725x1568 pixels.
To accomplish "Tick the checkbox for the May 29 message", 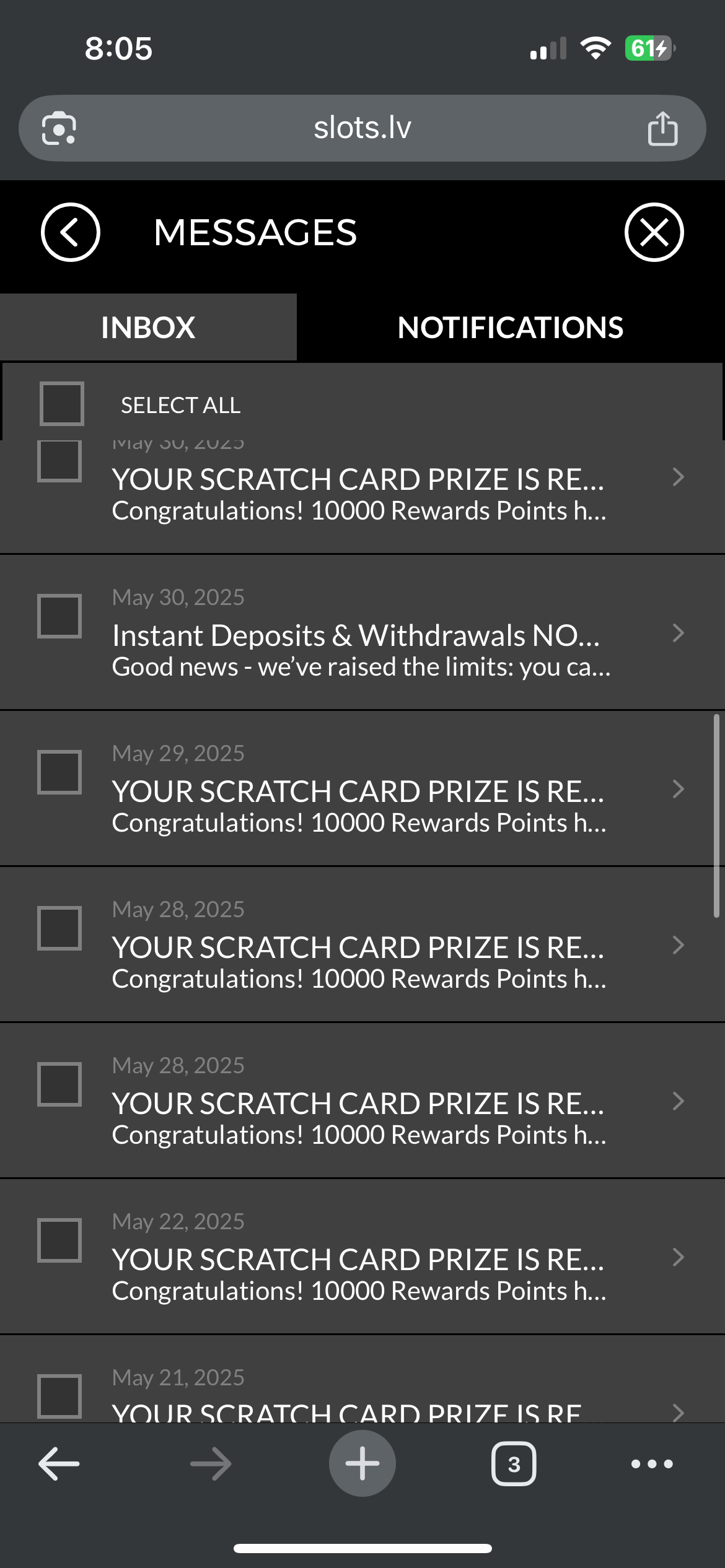I will click(59, 772).
